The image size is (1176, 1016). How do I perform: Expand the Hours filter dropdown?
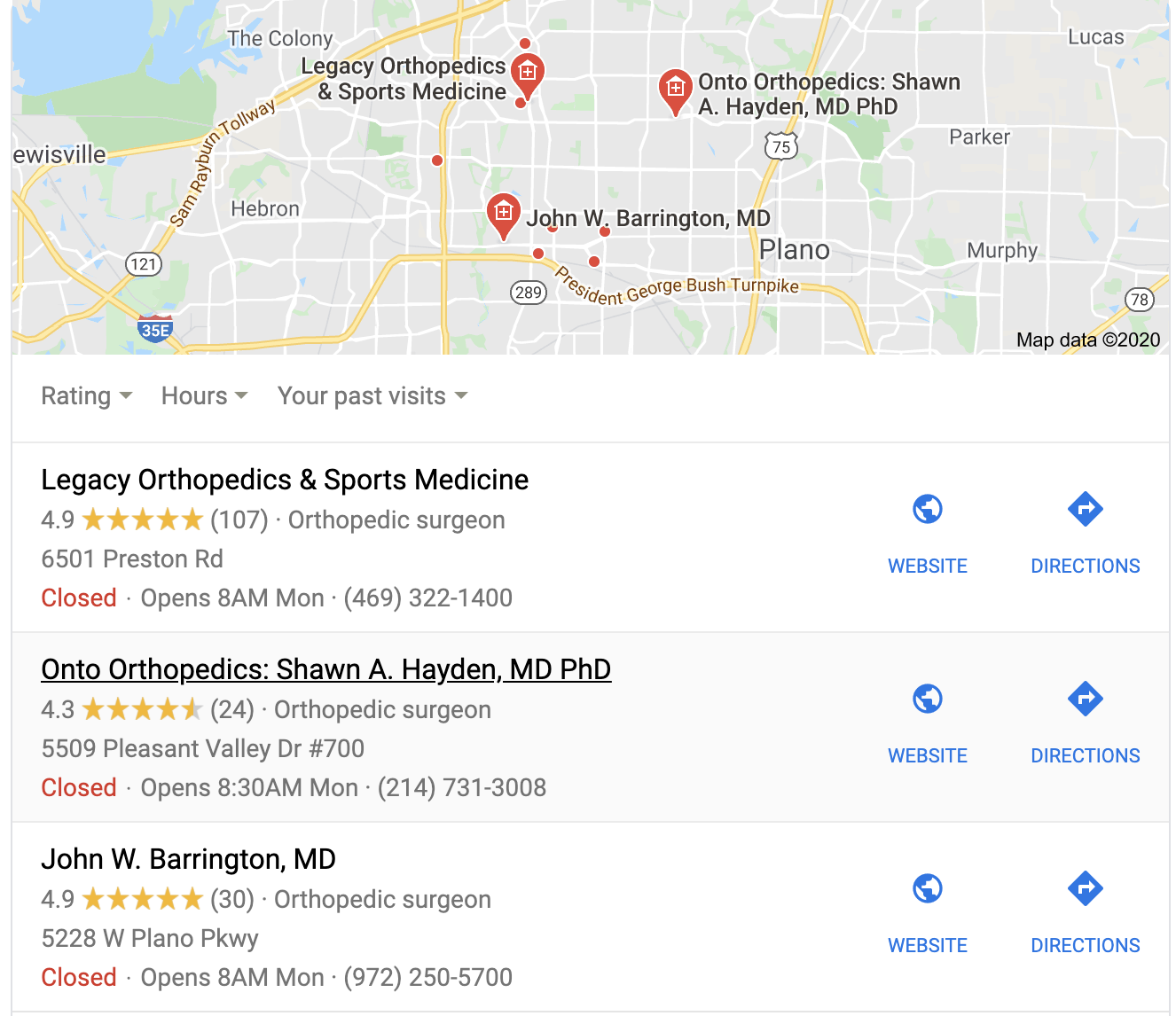[204, 396]
